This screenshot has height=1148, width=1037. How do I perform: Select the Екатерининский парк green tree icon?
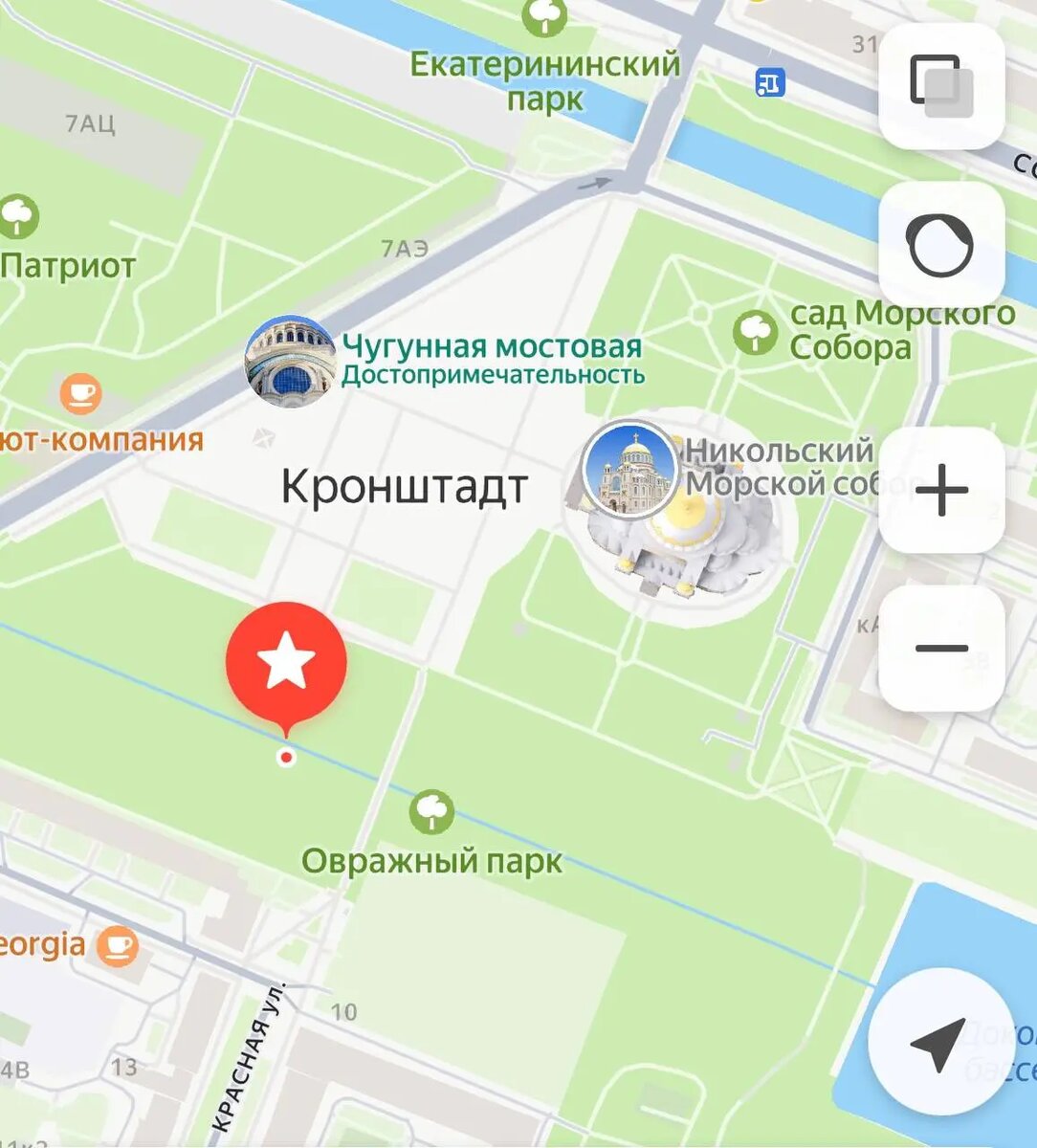[545, 17]
